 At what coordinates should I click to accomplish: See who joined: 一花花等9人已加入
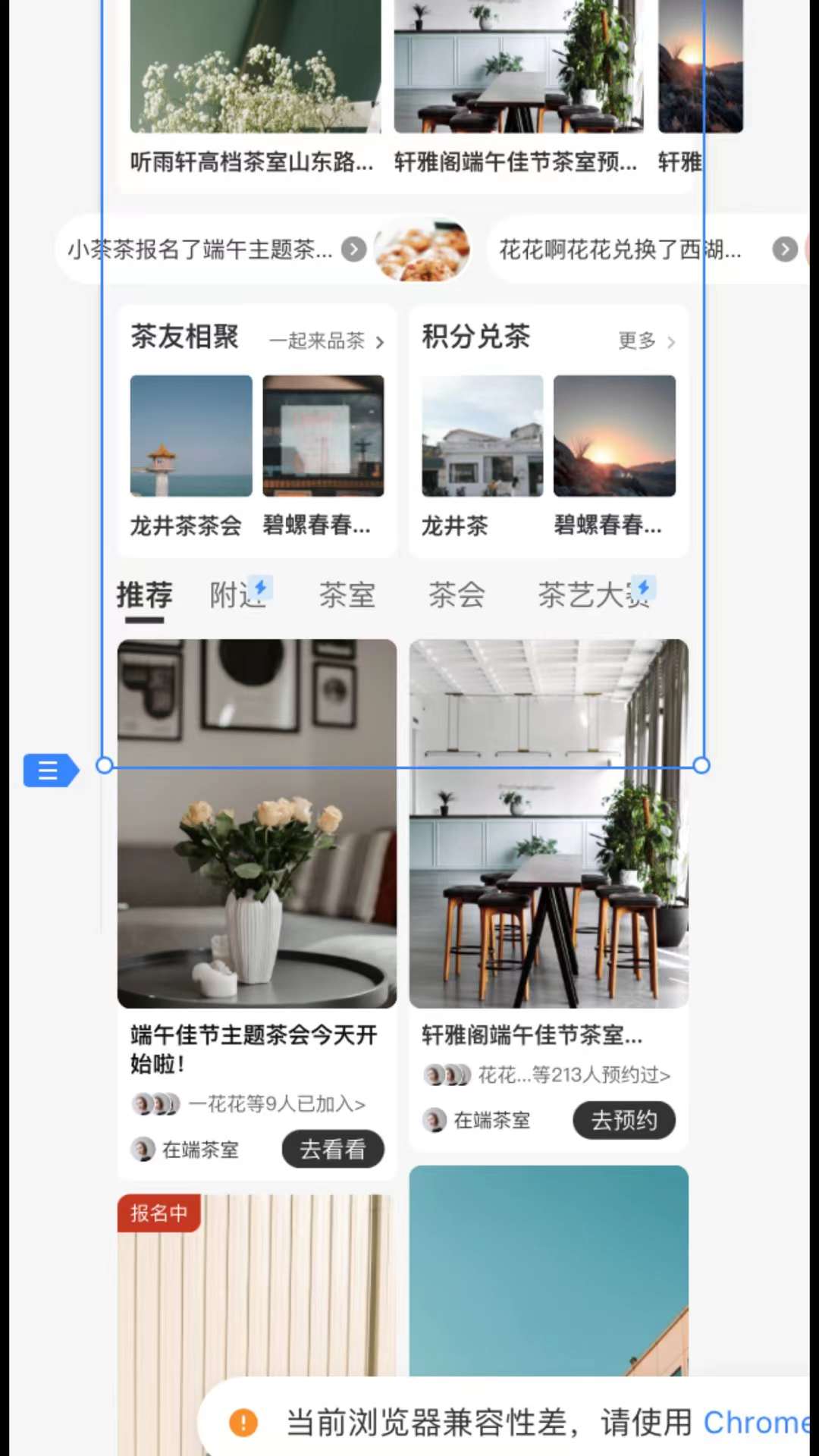277,1104
